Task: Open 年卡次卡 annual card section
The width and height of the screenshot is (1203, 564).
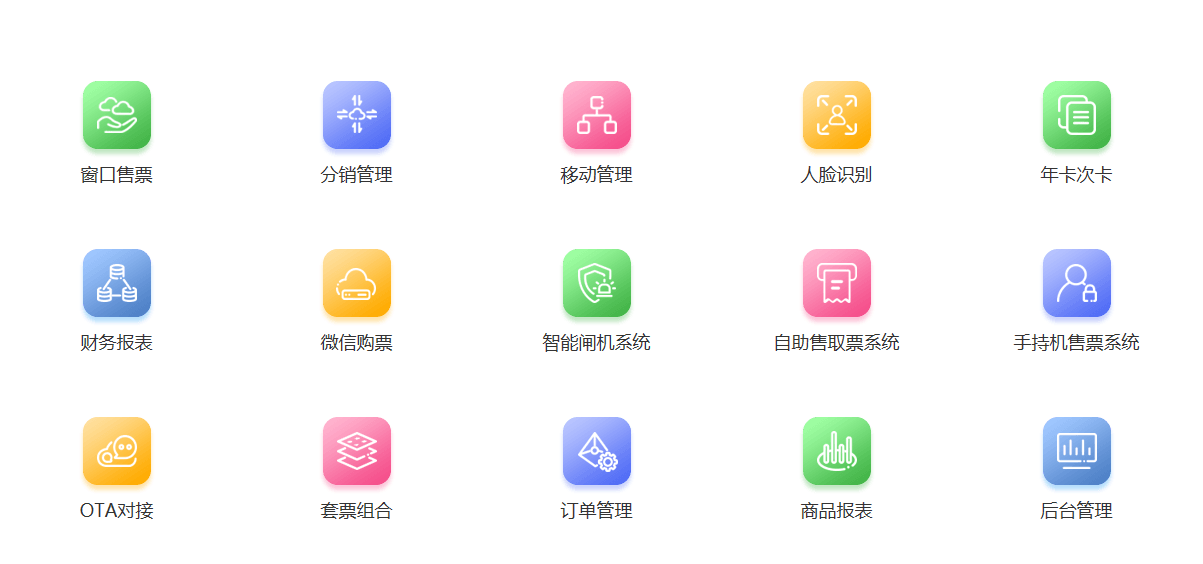Action: (1077, 115)
